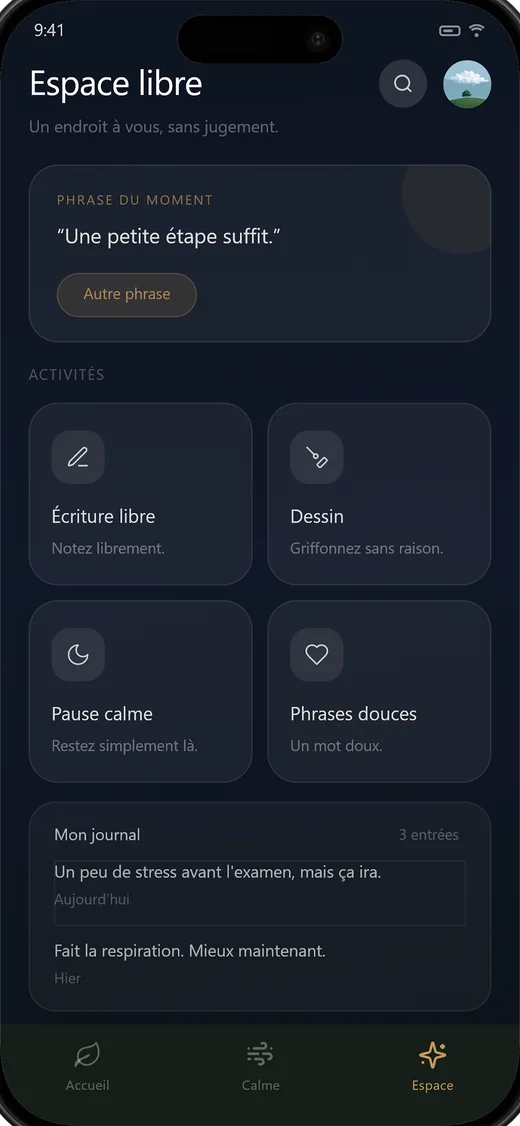
Task: Start the Dessin activity
Action: tap(379, 494)
